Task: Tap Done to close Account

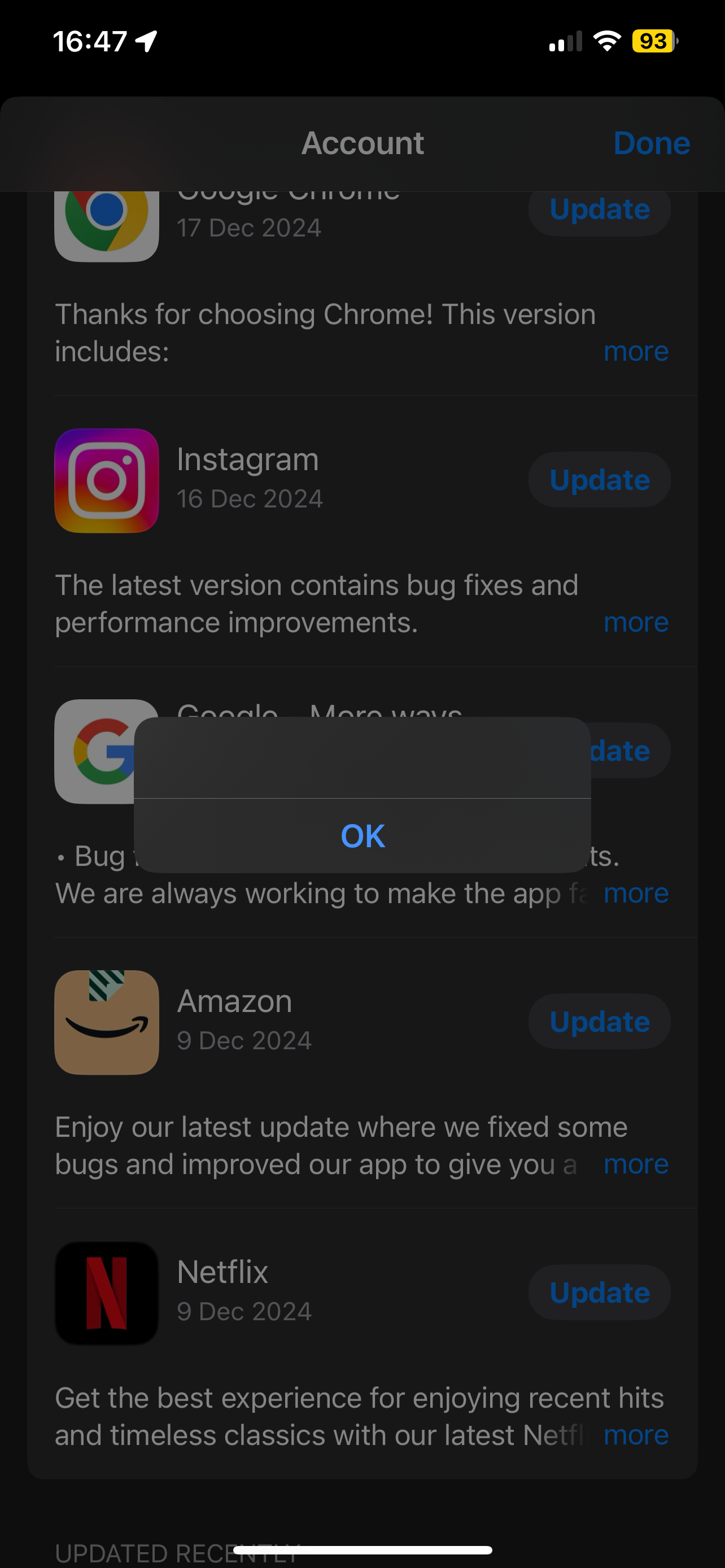Action: point(652,143)
